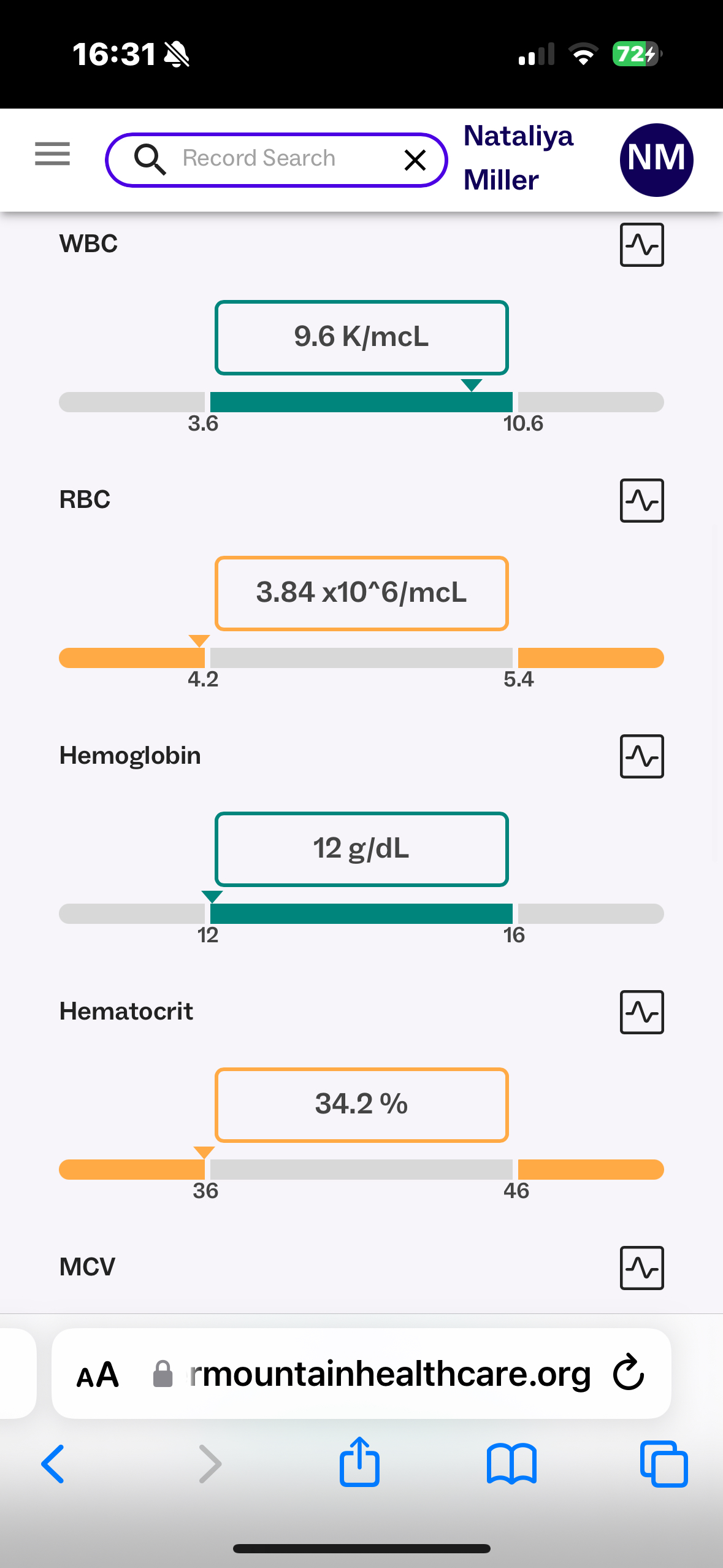Show the Hemoglobin trend chart
The height and width of the screenshot is (1568, 723).
point(641,756)
